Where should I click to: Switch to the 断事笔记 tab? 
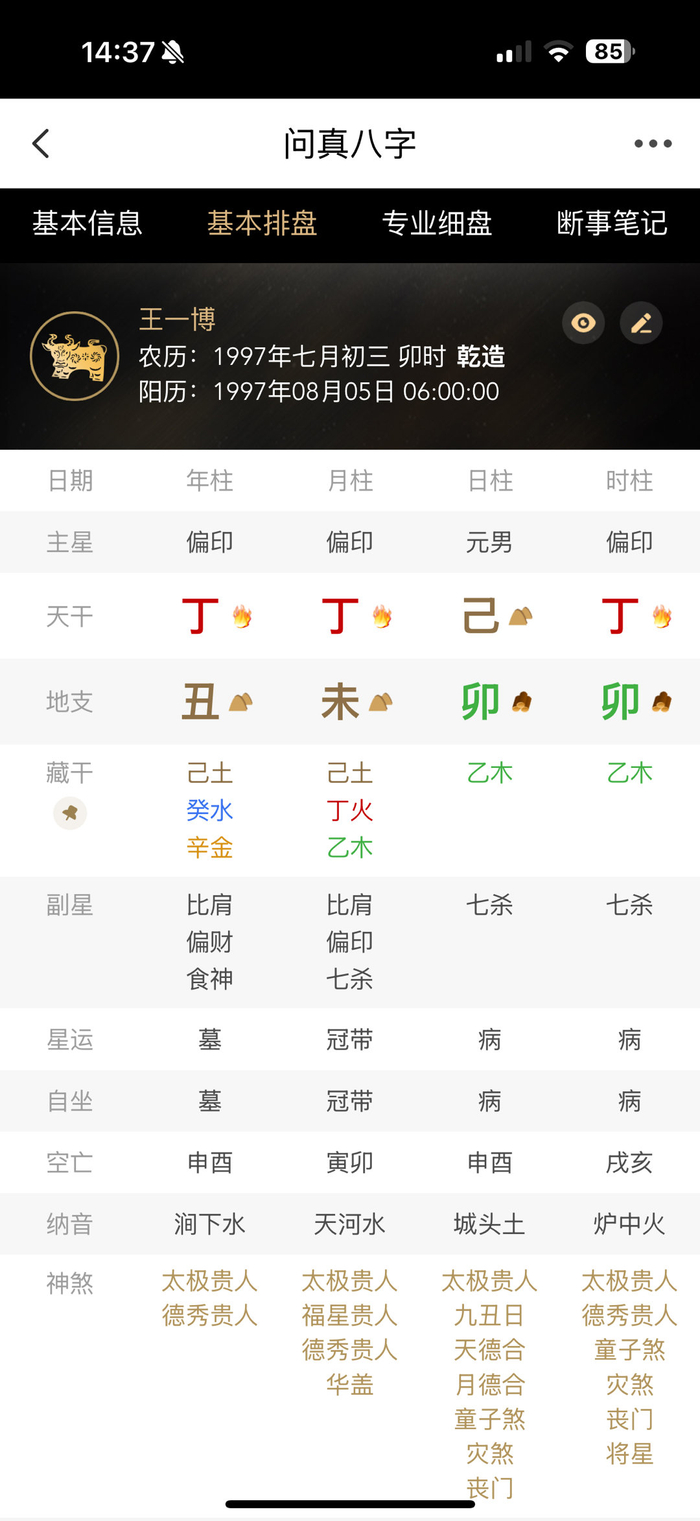611,223
